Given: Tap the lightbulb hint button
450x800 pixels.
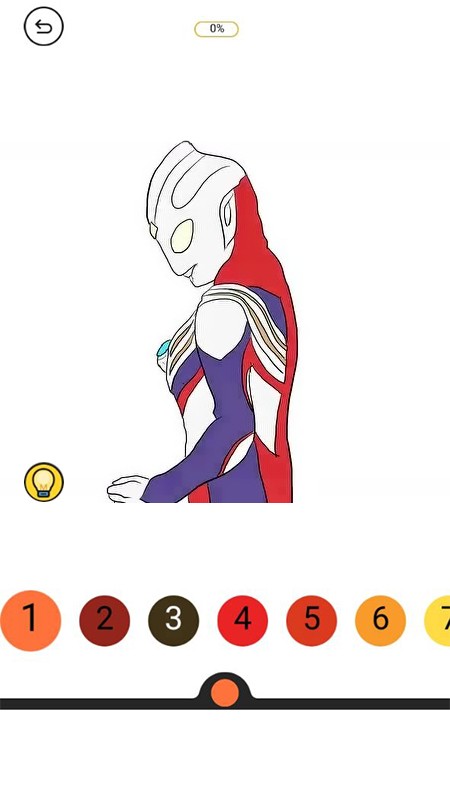Looking at the screenshot, I should coord(44,482).
